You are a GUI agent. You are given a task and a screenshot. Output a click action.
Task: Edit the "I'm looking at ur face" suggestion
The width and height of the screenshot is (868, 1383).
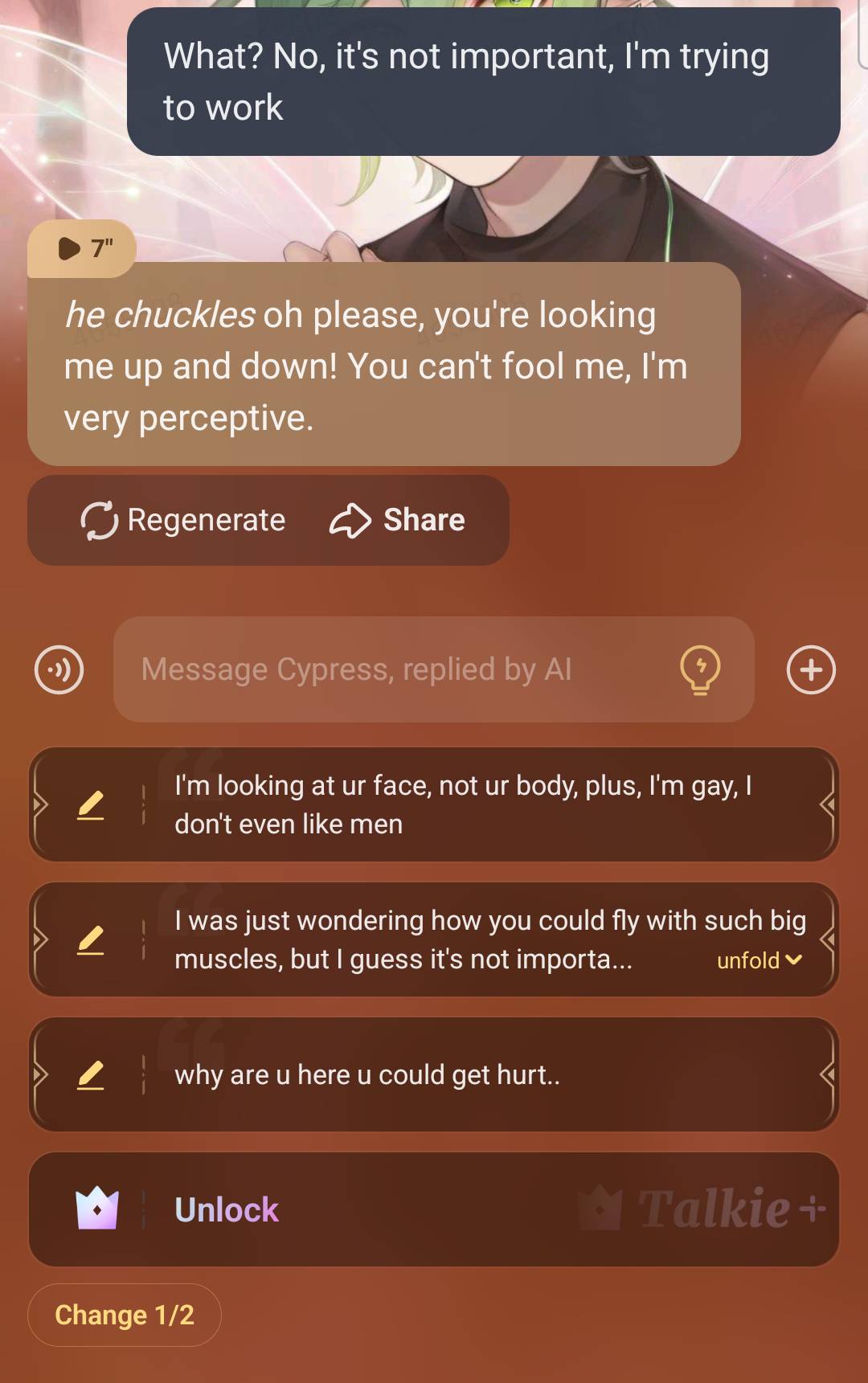[x=91, y=804]
